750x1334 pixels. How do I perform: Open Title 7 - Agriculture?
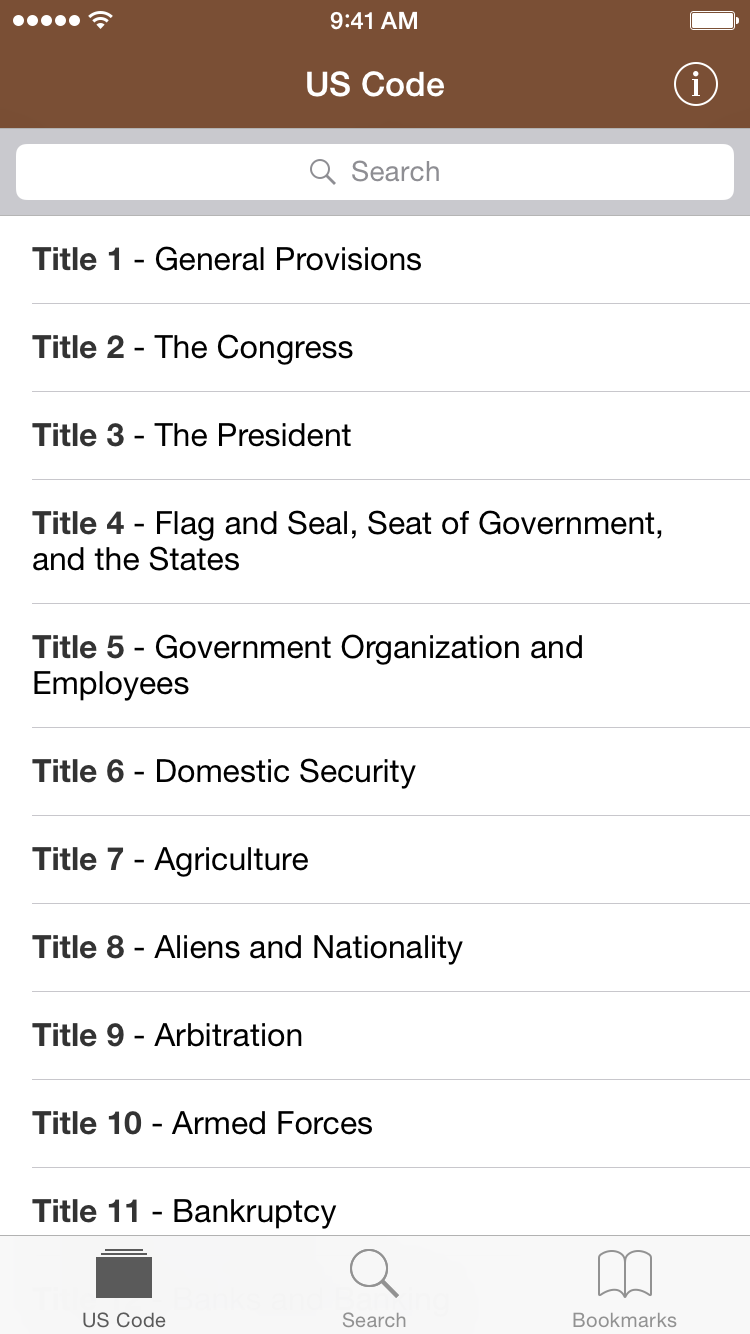pos(375,860)
